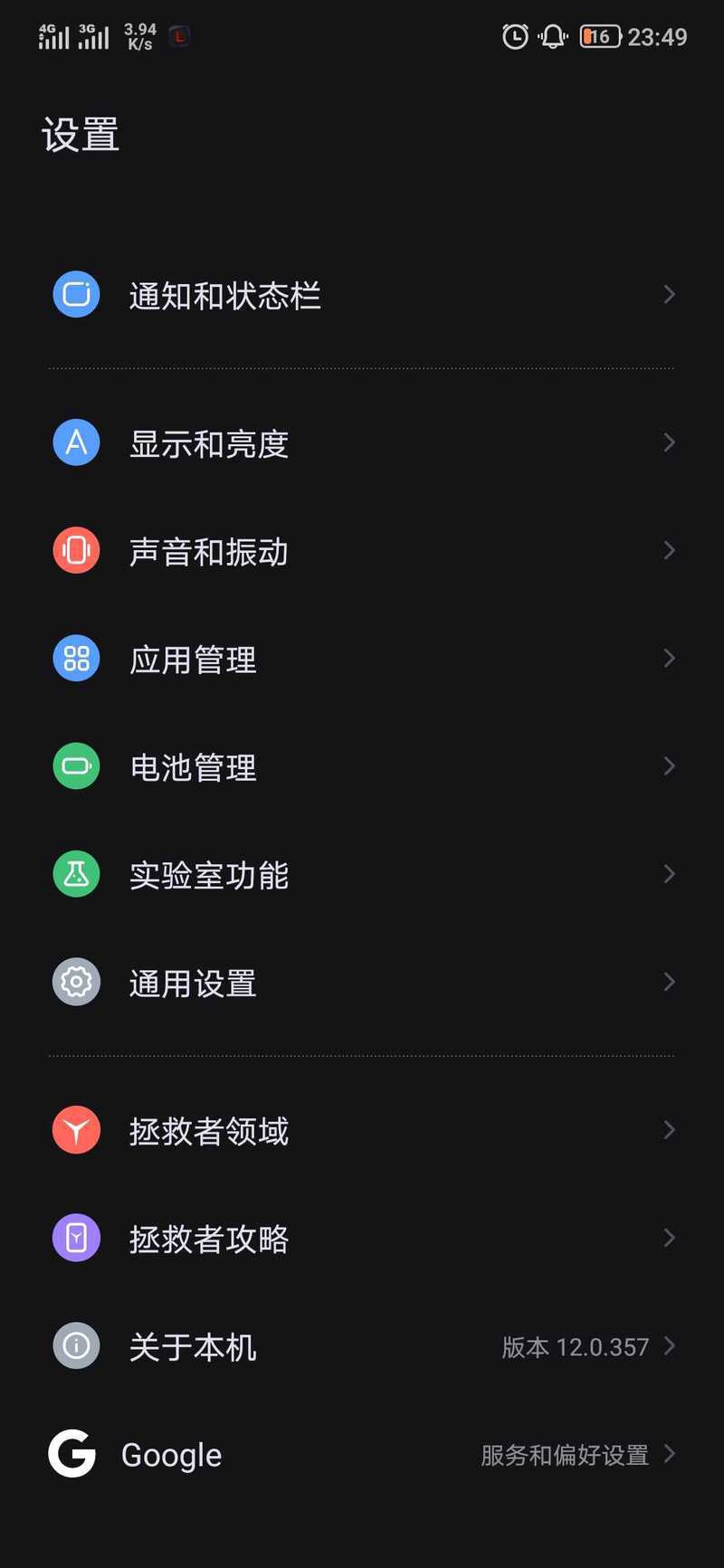Open 通用设置
The image size is (724, 1568).
coord(362,983)
